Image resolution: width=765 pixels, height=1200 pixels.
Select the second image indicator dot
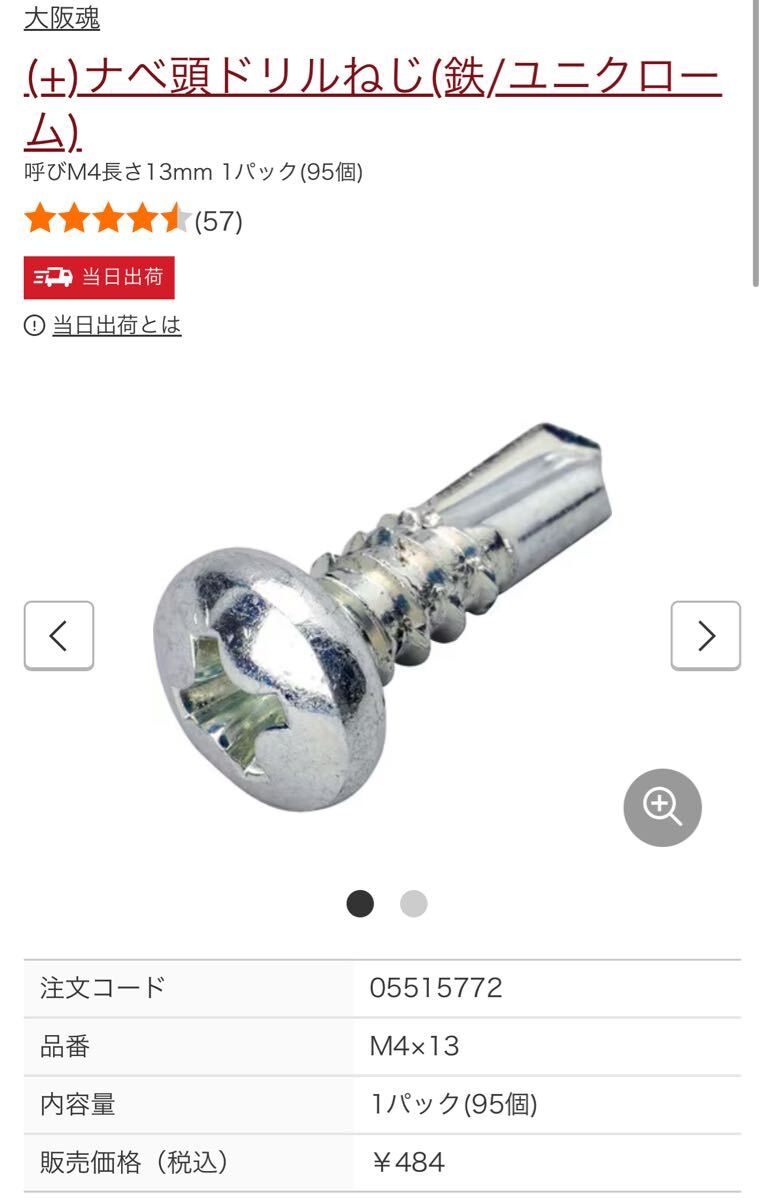(413, 904)
